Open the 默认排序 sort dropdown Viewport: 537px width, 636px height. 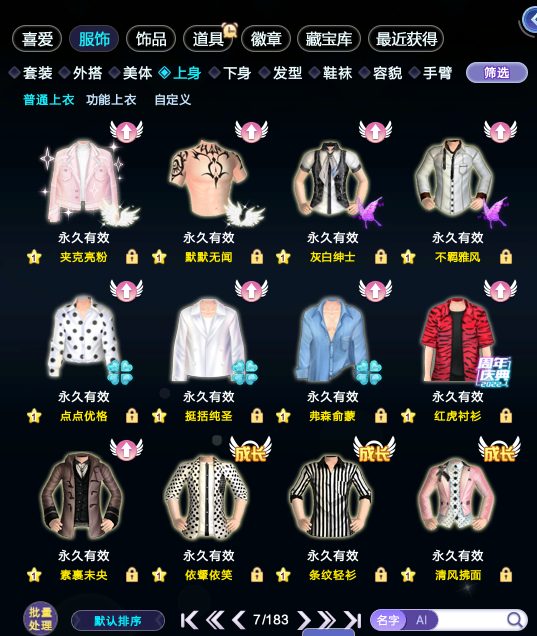118,621
